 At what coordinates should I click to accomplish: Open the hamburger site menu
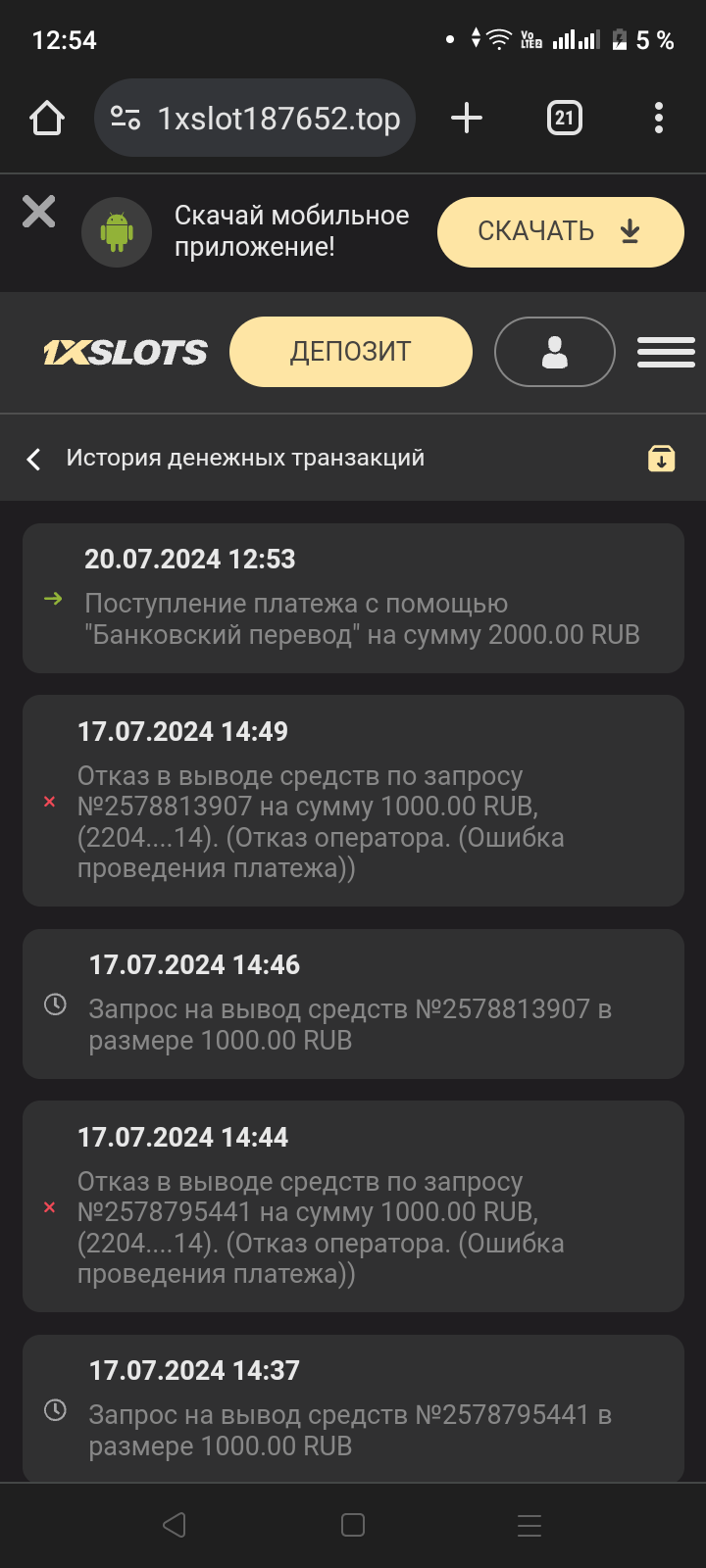tap(666, 352)
